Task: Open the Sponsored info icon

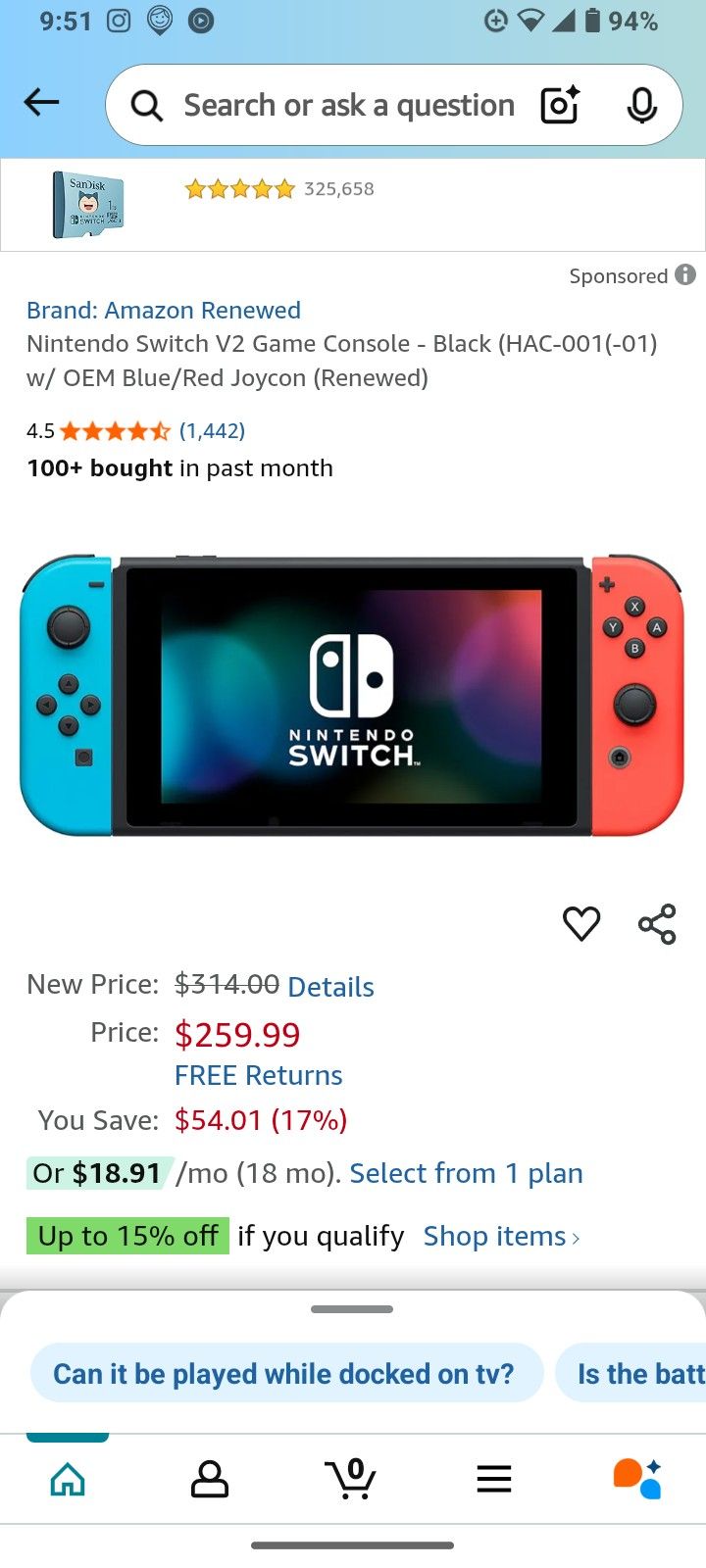Action: [x=686, y=275]
